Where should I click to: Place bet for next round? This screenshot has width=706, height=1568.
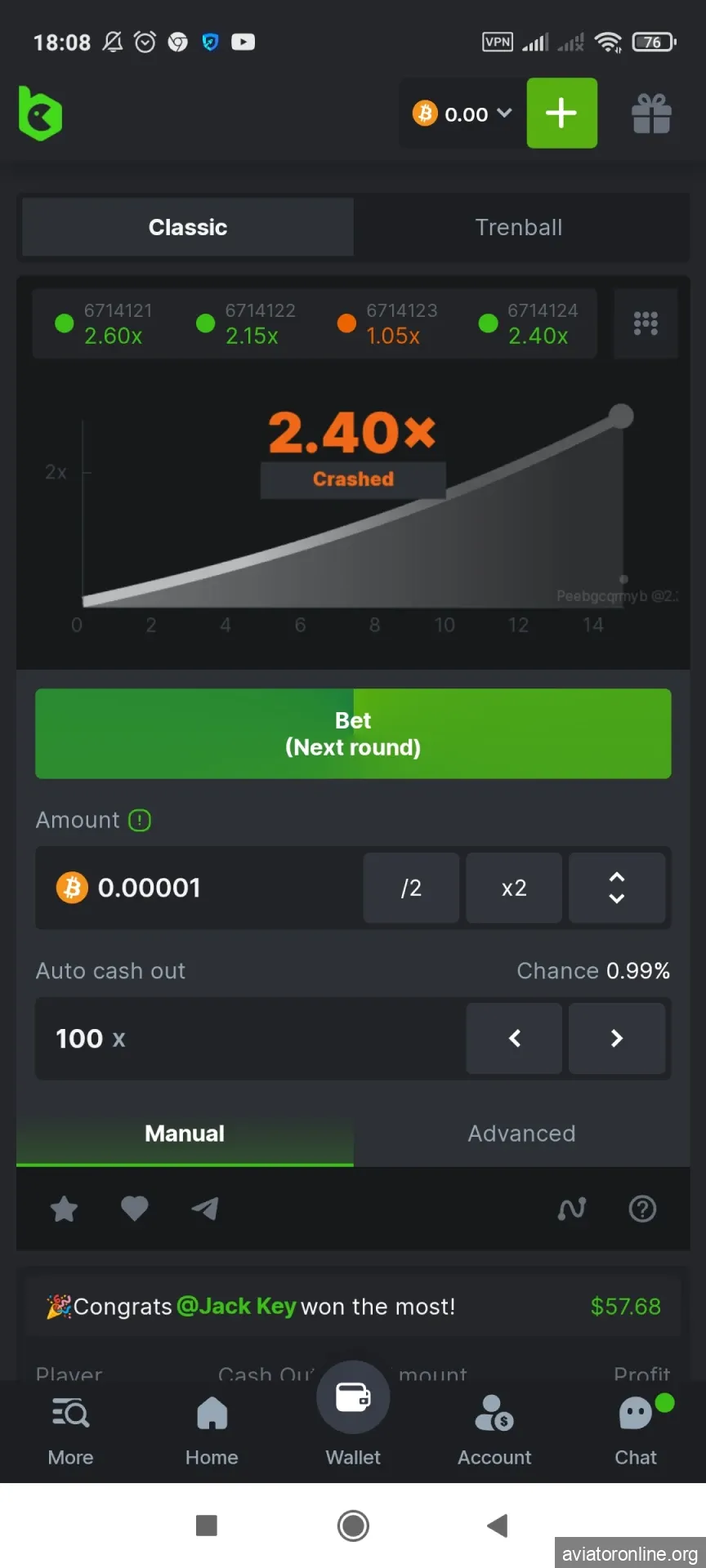point(353,733)
